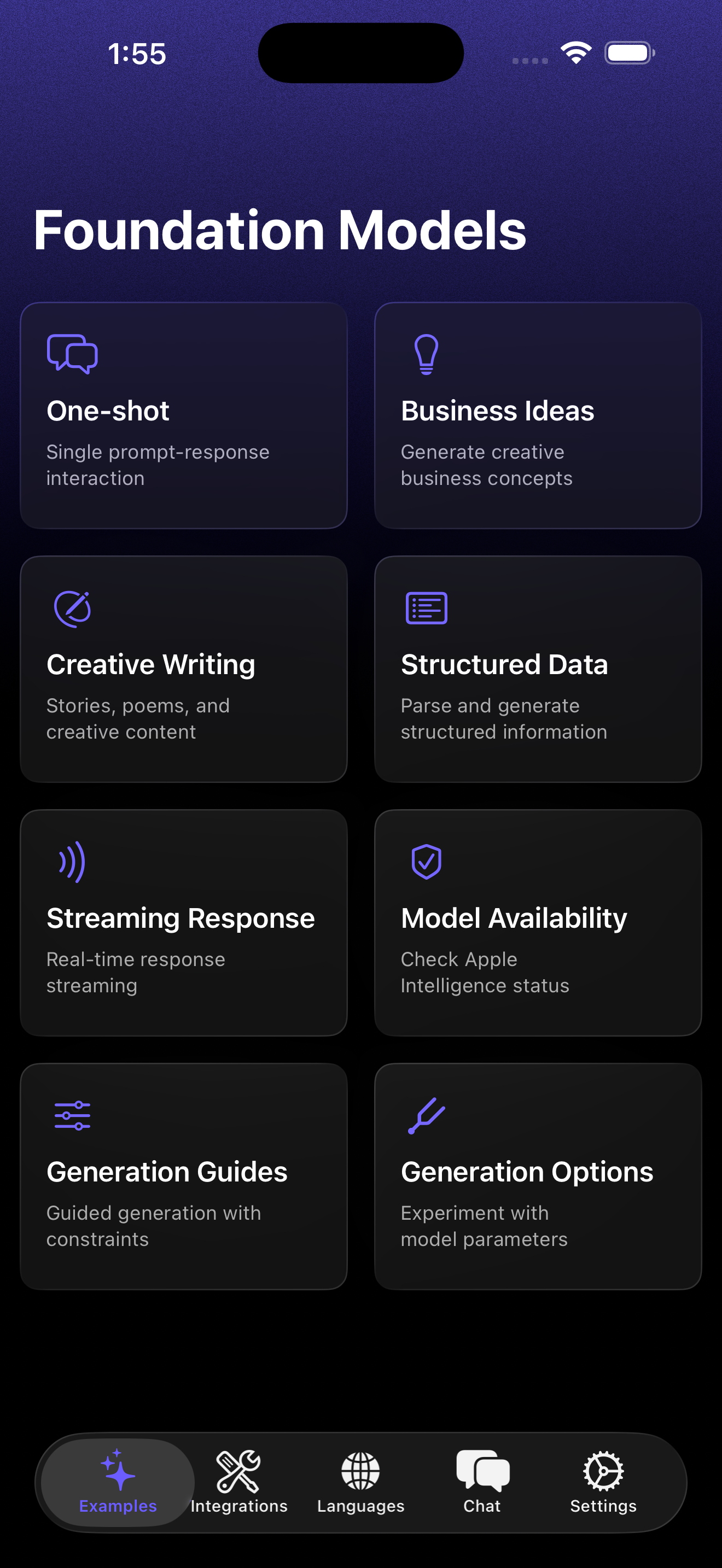Tap the Generation Guides sliders icon

tap(71, 1115)
